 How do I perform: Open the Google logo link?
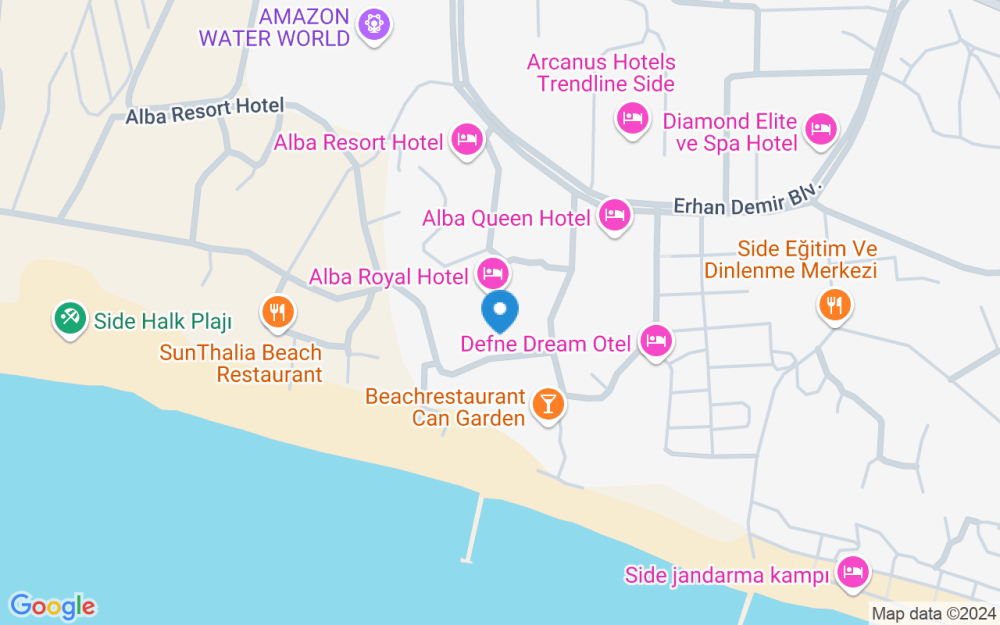pyautogui.click(x=52, y=605)
